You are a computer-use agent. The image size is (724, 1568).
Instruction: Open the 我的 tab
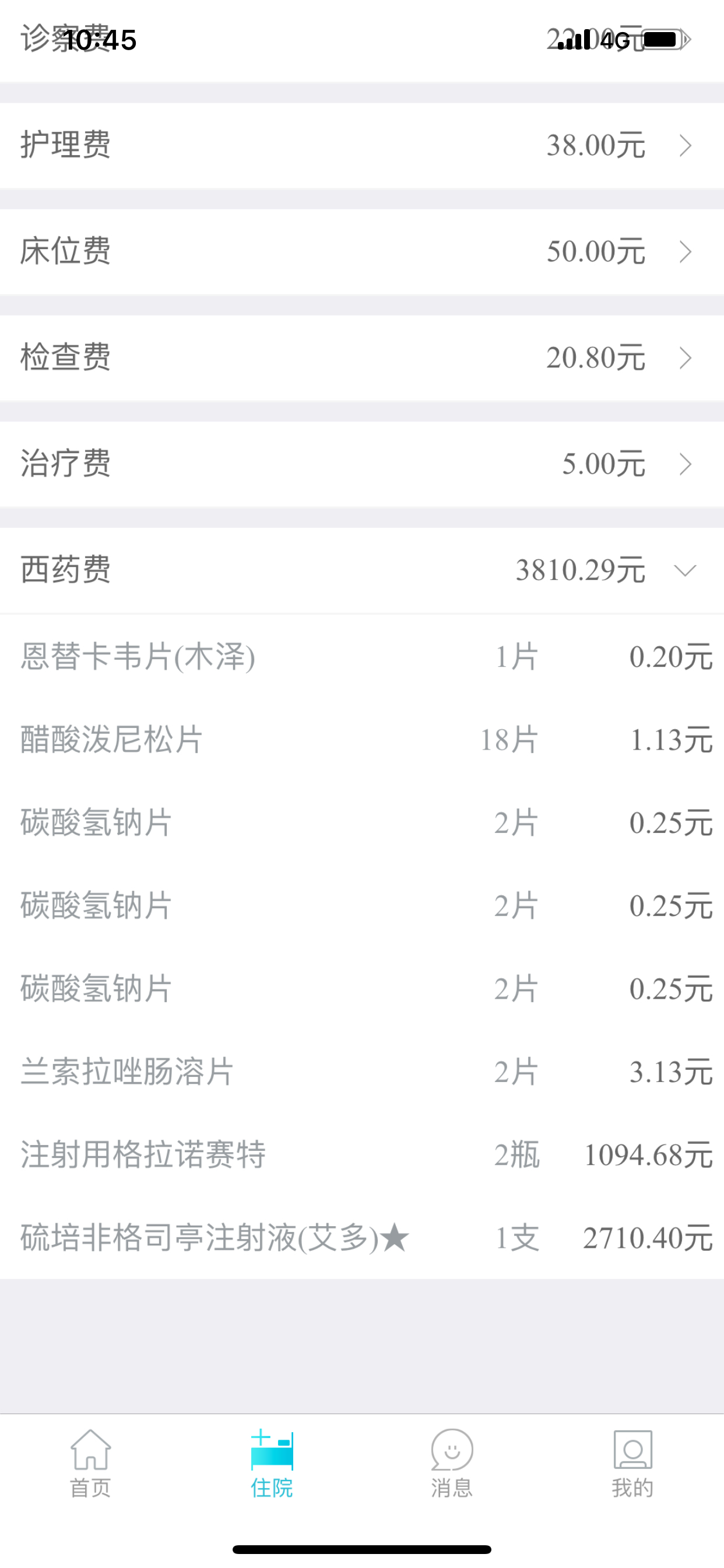632,1462
